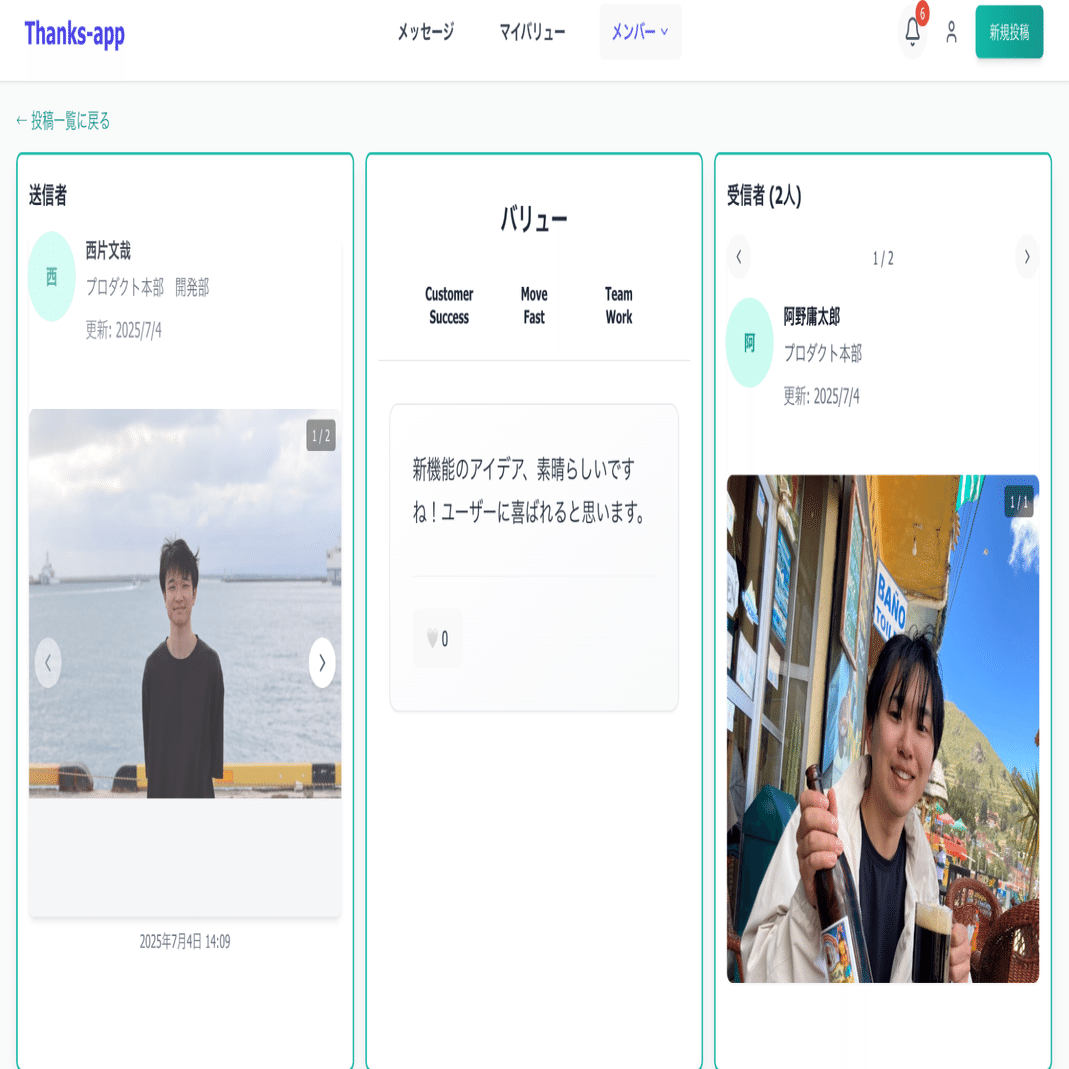Screen dimensions: 1069x1069
Task: Show next sender photo
Action: click(x=322, y=662)
